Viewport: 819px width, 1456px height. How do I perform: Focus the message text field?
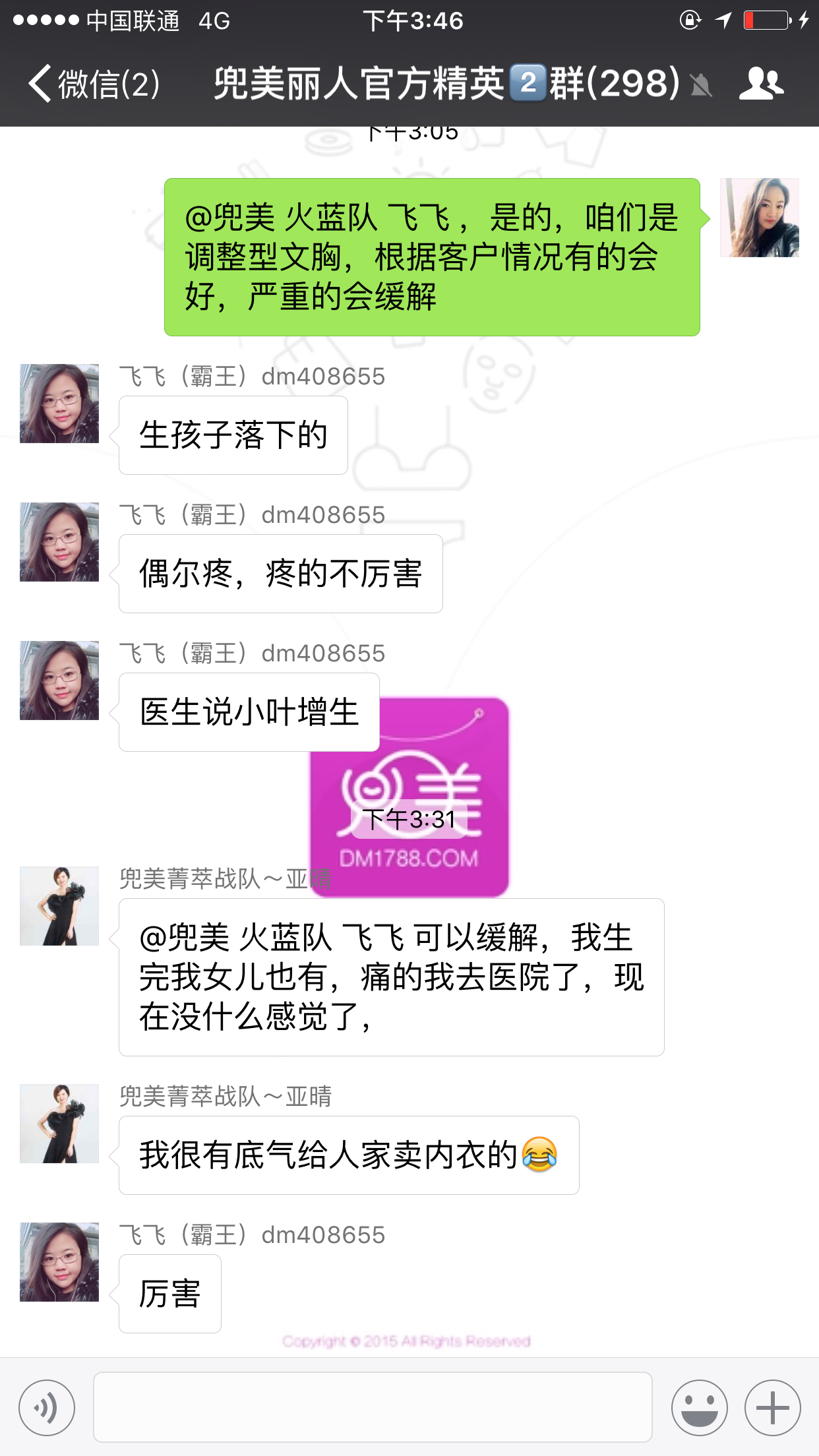coord(373,1407)
